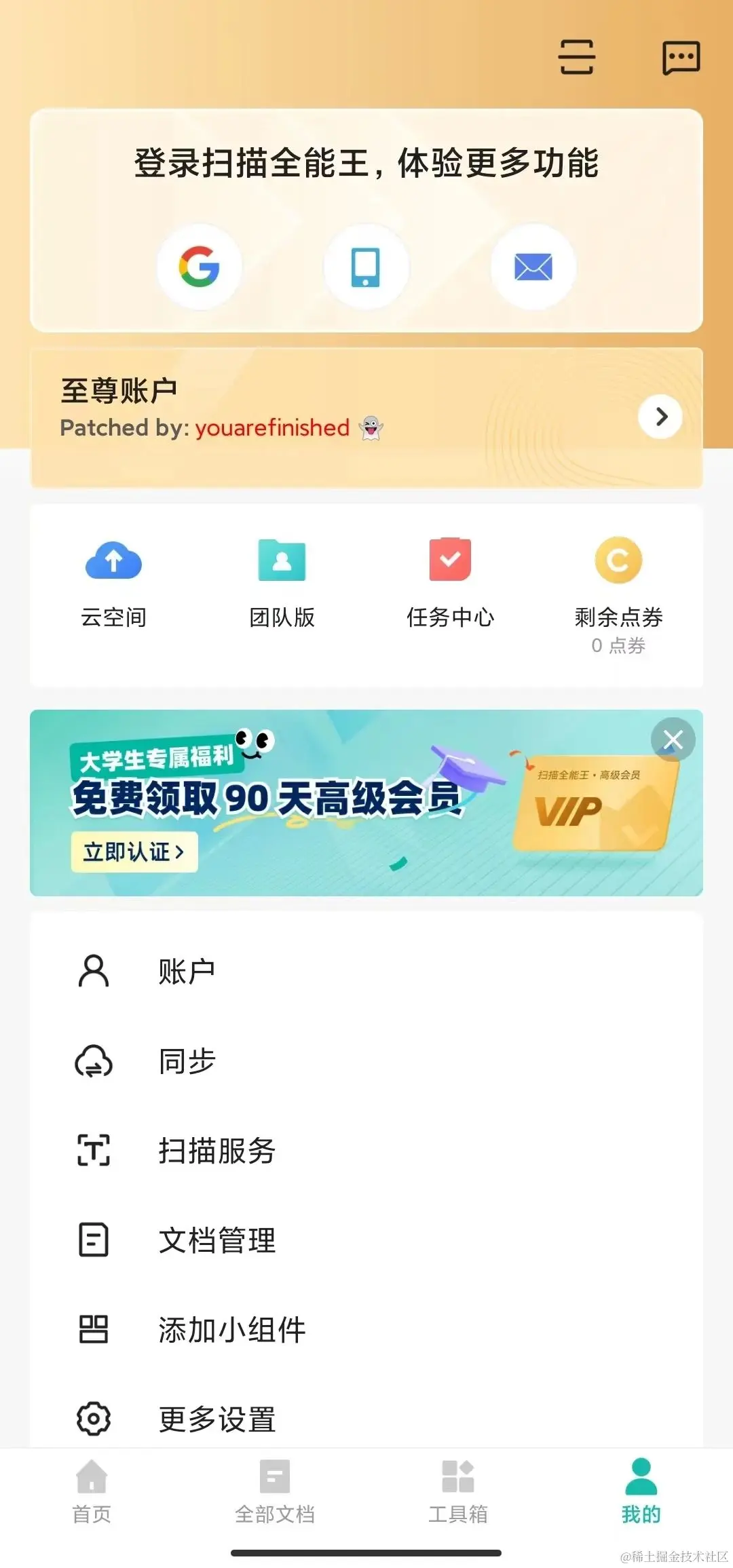Open the scan icon in top bar

(x=576, y=57)
